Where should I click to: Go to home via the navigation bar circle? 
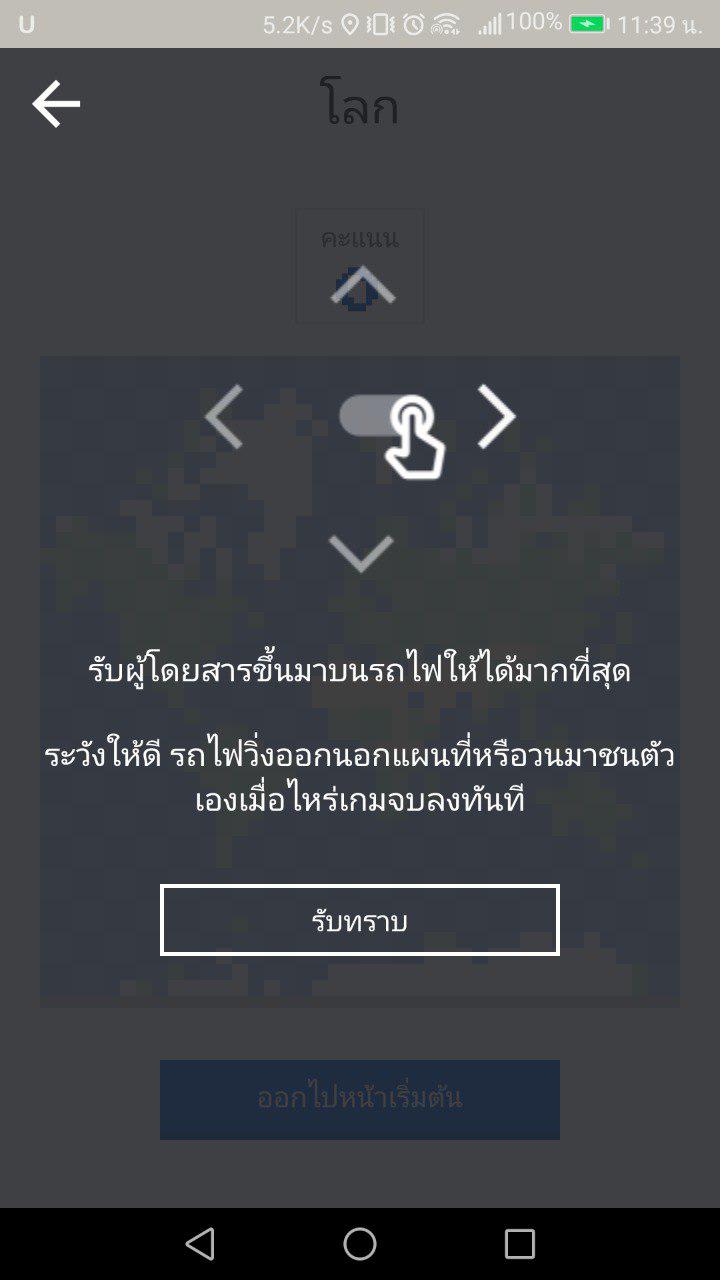pyautogui.click(x=360, y=1244)
